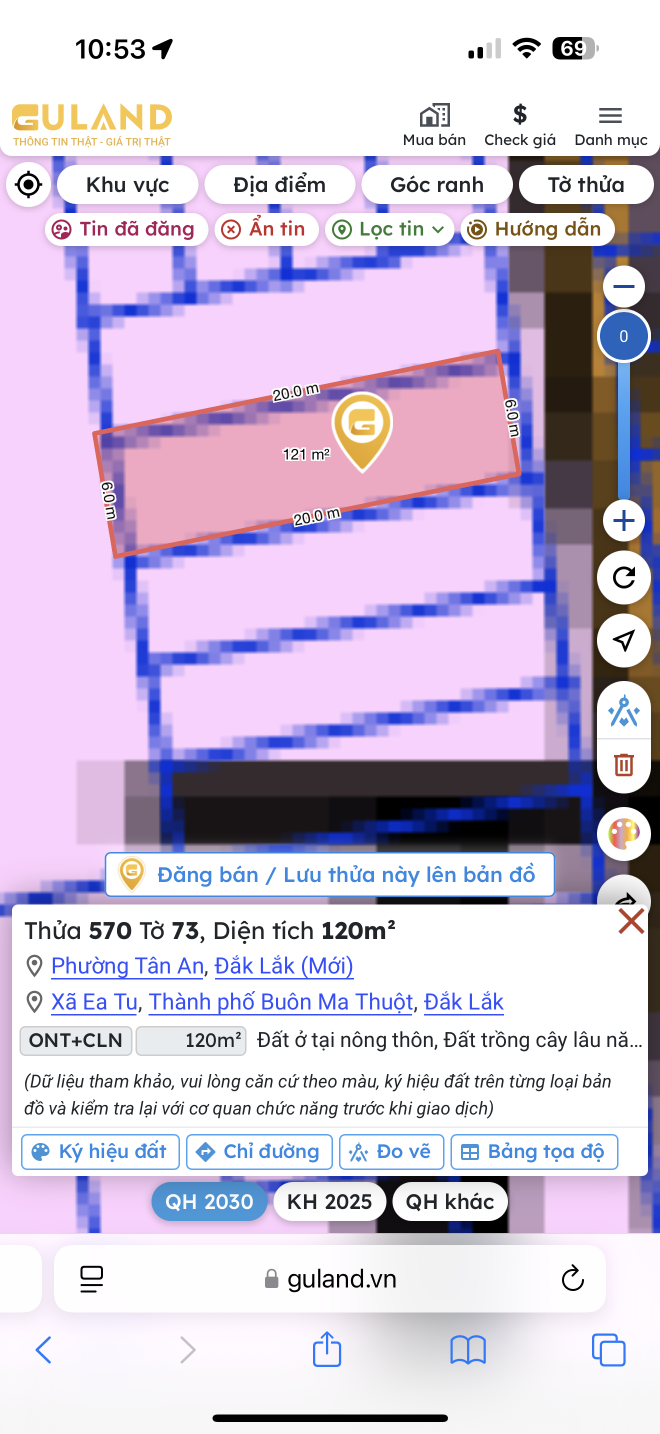The width and height of the screenshot is (660, 1434).
Task: Center map on my location
Action: point(28,185)
